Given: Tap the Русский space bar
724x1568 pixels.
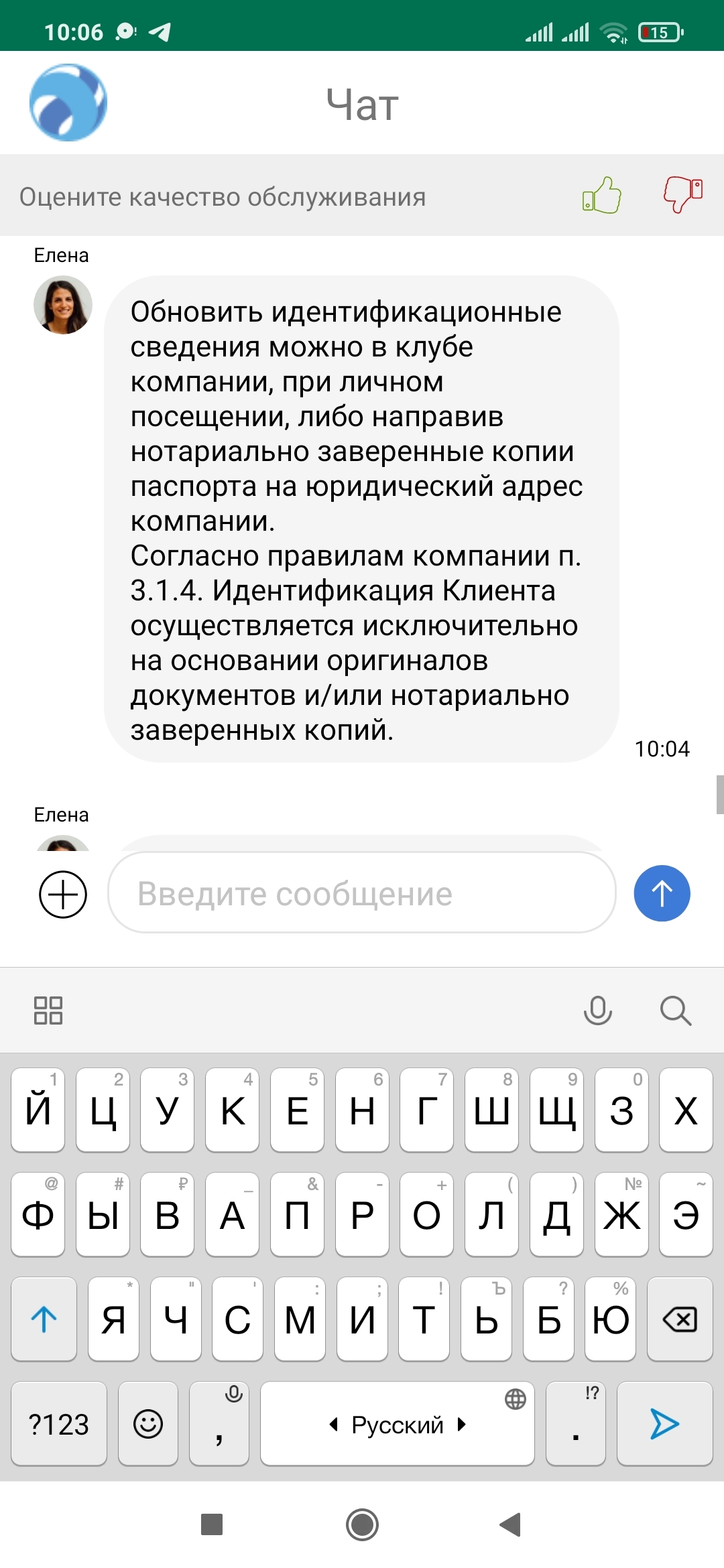Looking at the screenshot, I should [x=398, y=1424].
